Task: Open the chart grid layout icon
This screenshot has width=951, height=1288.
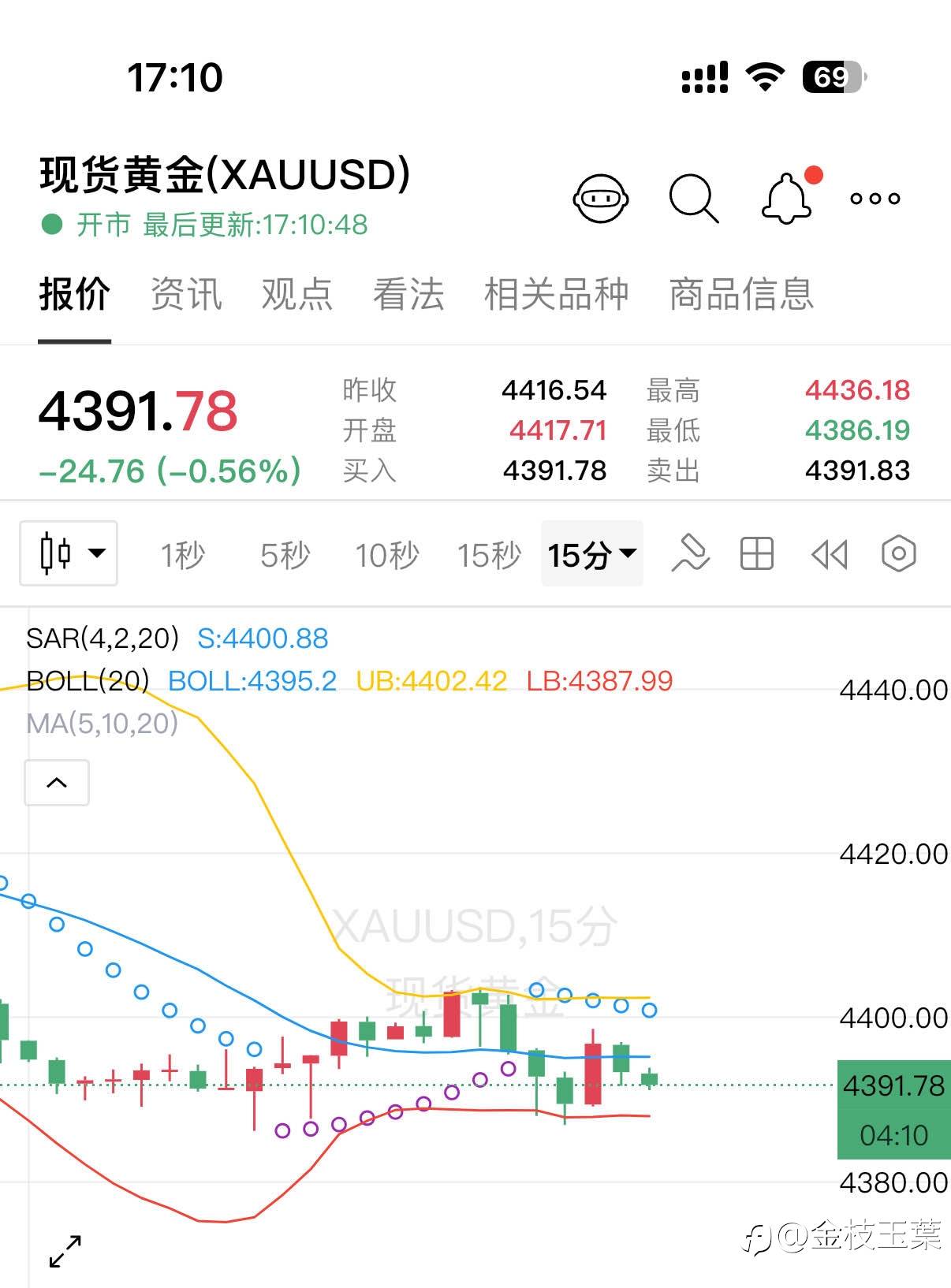Action: click(x=757, y=553)
